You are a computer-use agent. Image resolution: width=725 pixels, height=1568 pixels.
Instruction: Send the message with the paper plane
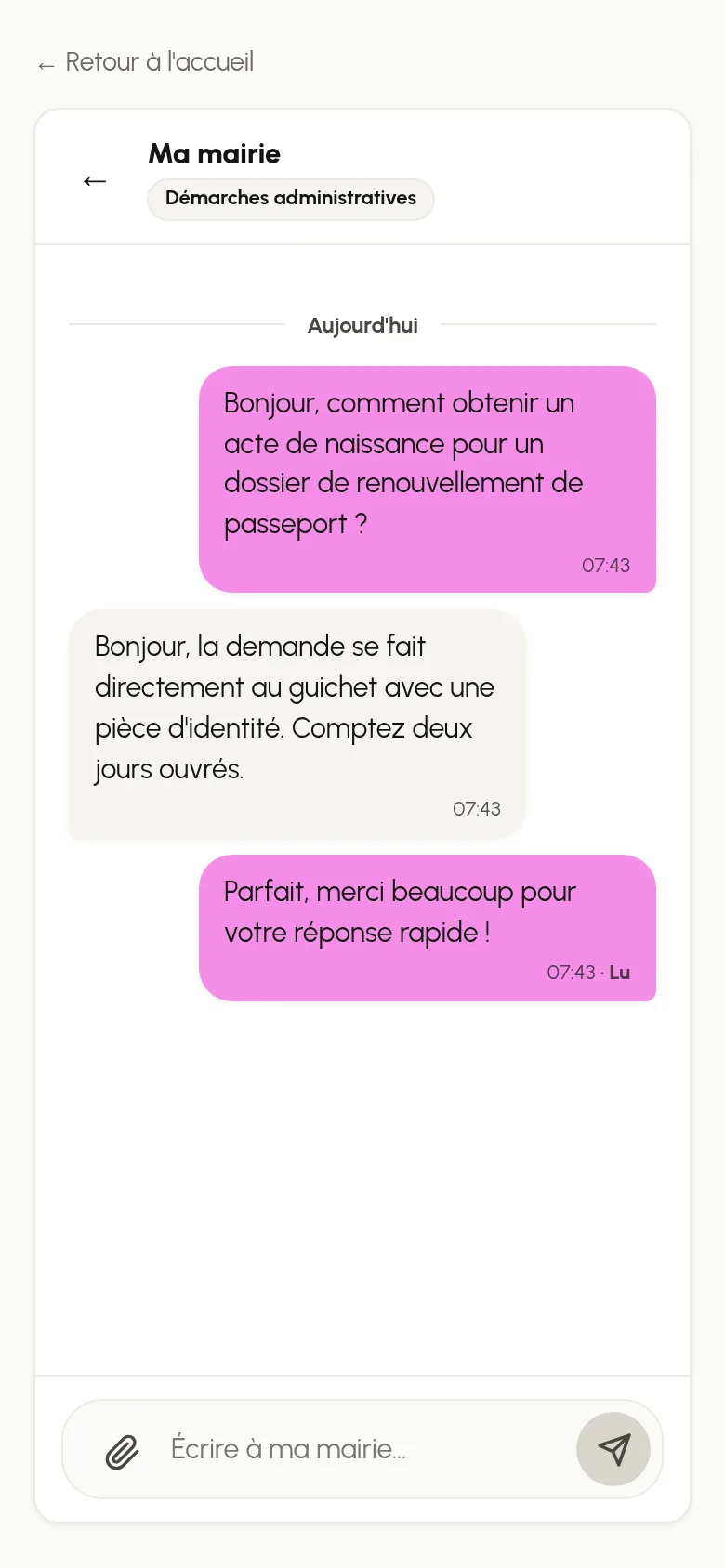(613, 1449)
